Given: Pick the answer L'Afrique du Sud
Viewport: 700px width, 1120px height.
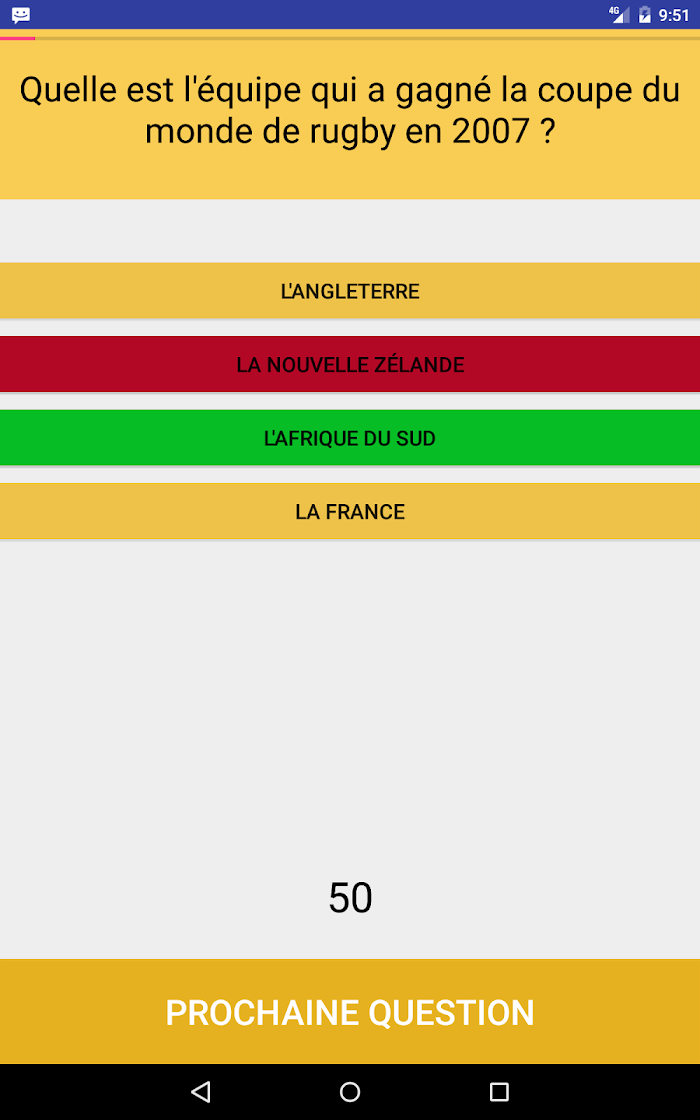Looking at the screenshot, I should click(x=350, y=438).
